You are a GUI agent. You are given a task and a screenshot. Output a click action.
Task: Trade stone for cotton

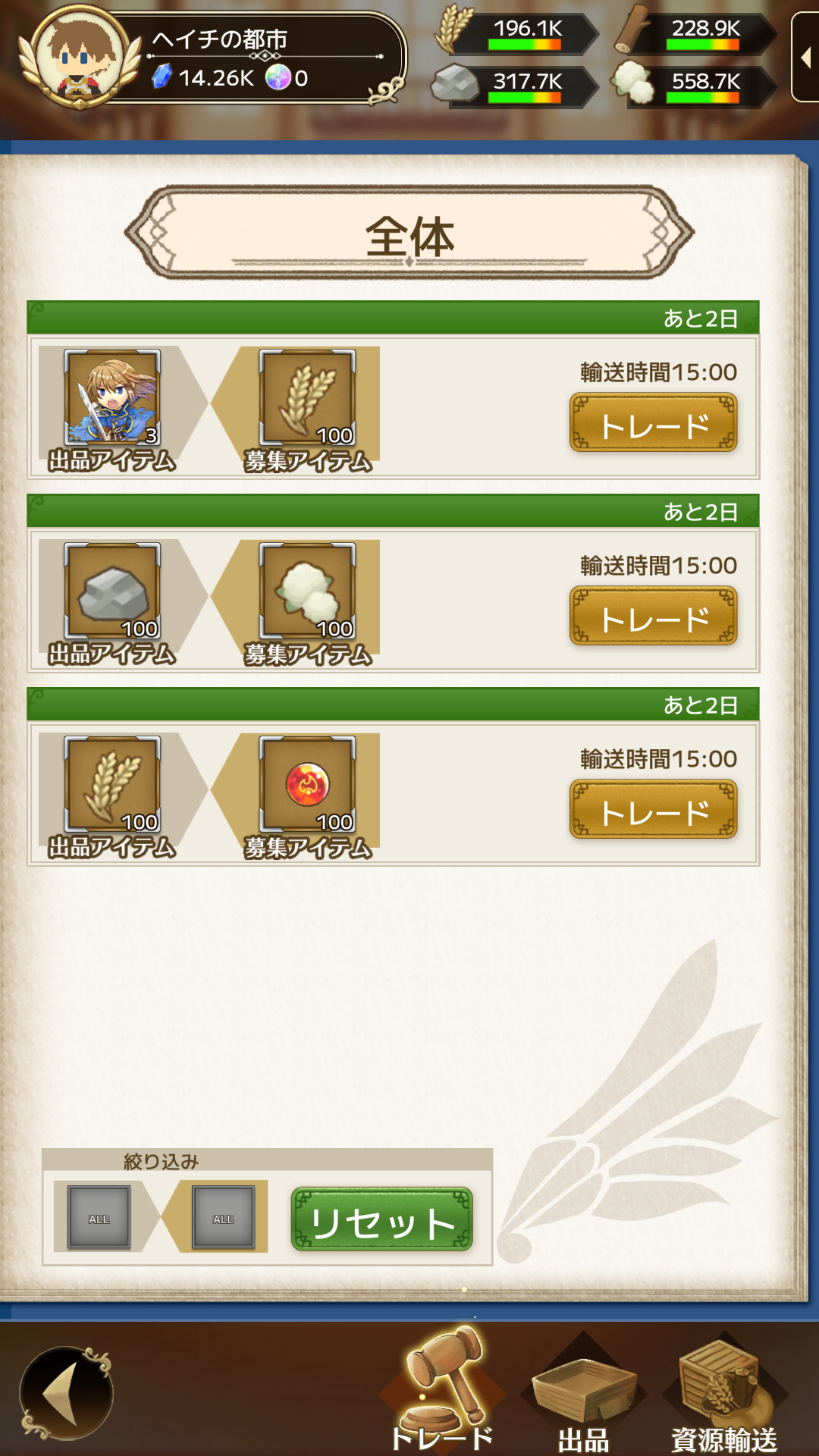coord(653,617)
